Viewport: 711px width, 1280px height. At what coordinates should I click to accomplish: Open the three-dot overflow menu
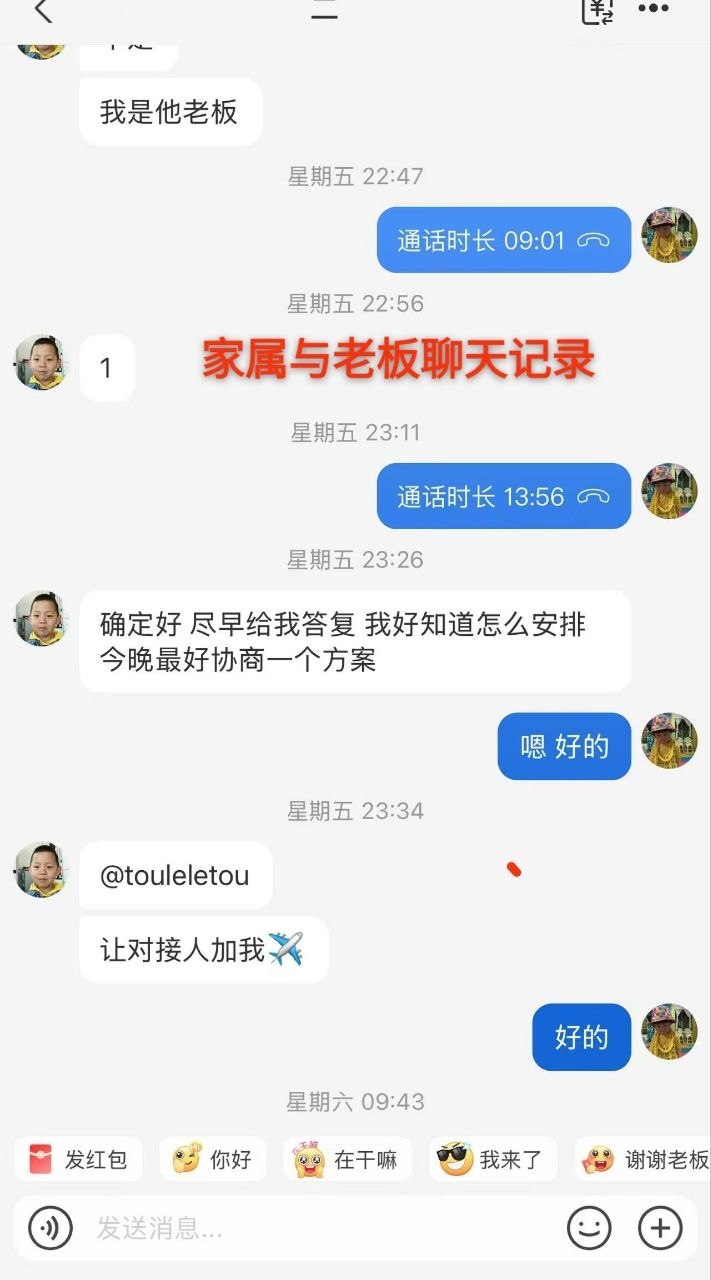coord(653,9)
